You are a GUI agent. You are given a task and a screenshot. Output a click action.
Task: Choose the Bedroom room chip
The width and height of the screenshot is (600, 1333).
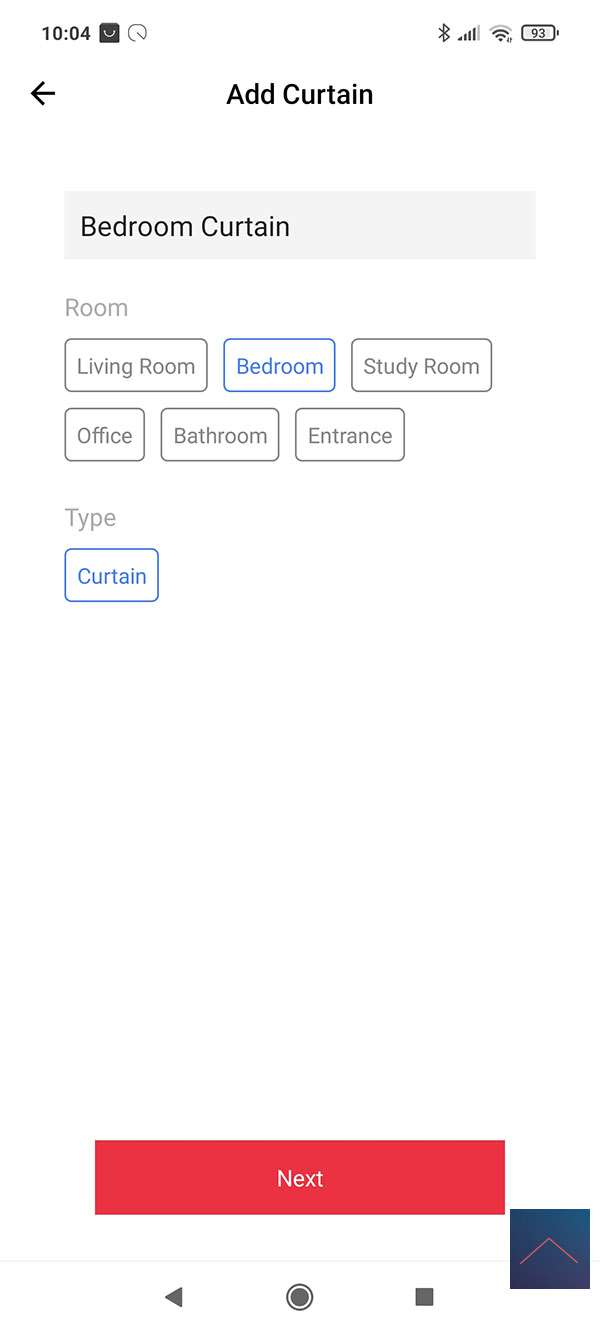(279, 366)
